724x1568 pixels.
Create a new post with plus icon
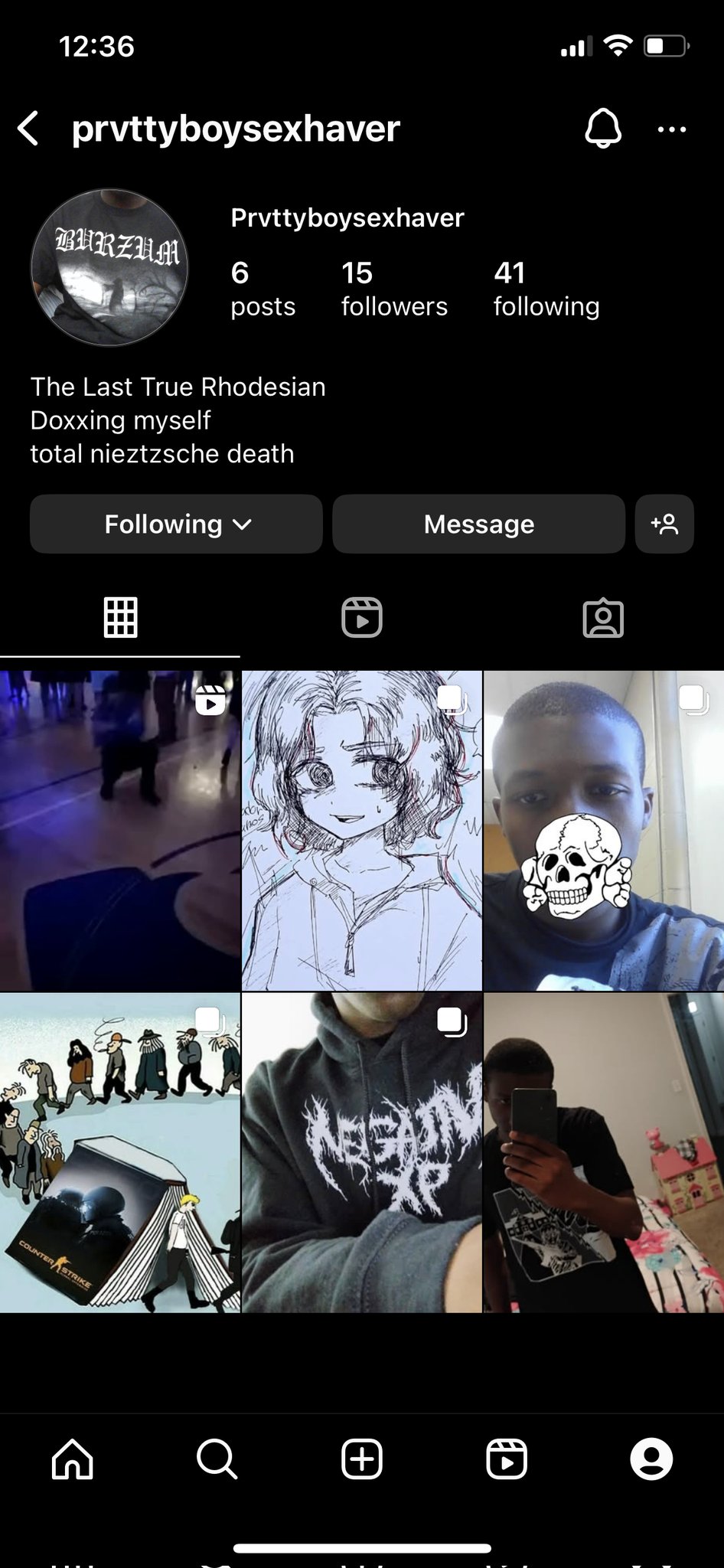point(362,1459)
